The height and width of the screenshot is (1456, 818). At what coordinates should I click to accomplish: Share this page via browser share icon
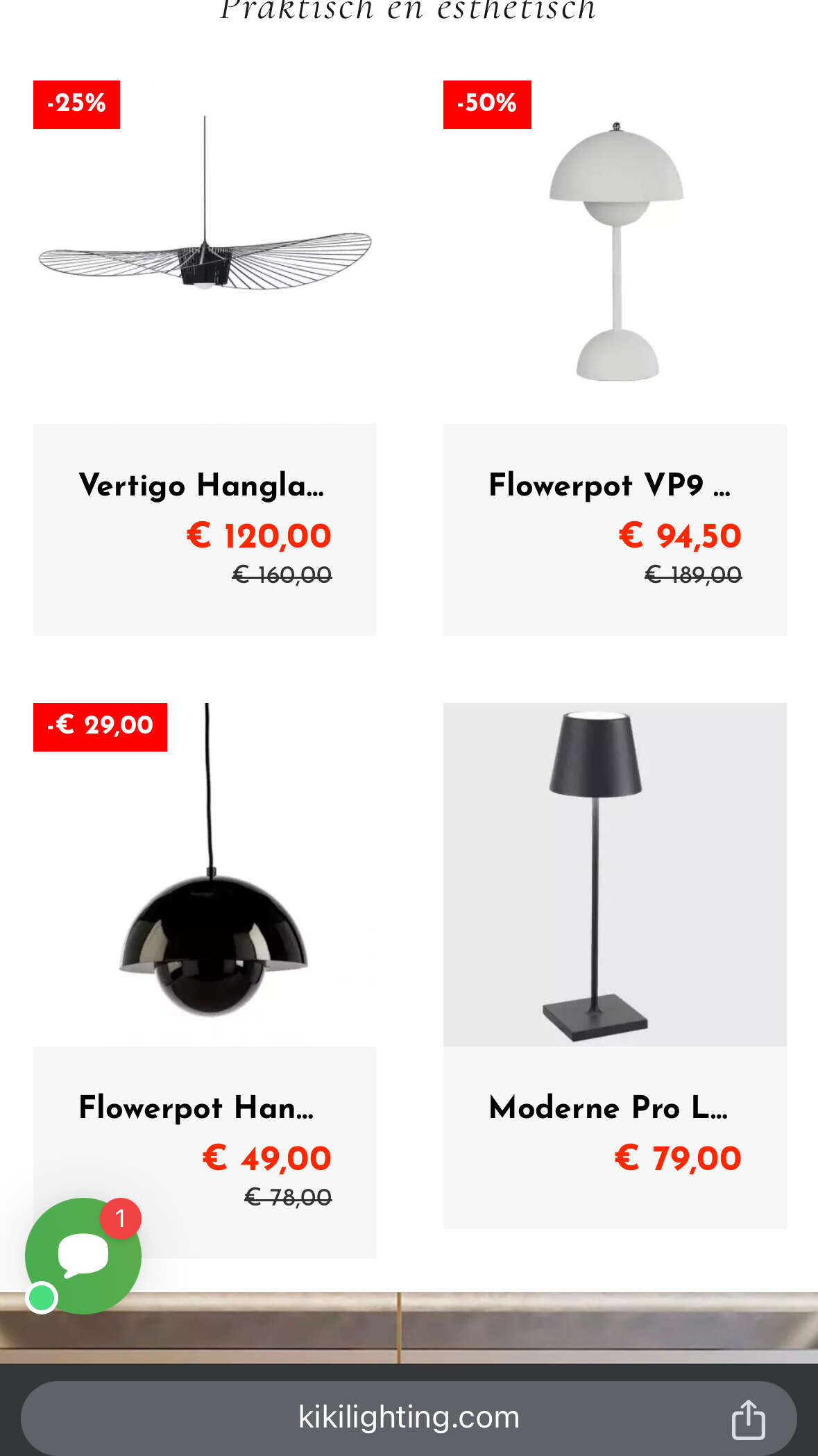pos(748,1419)
